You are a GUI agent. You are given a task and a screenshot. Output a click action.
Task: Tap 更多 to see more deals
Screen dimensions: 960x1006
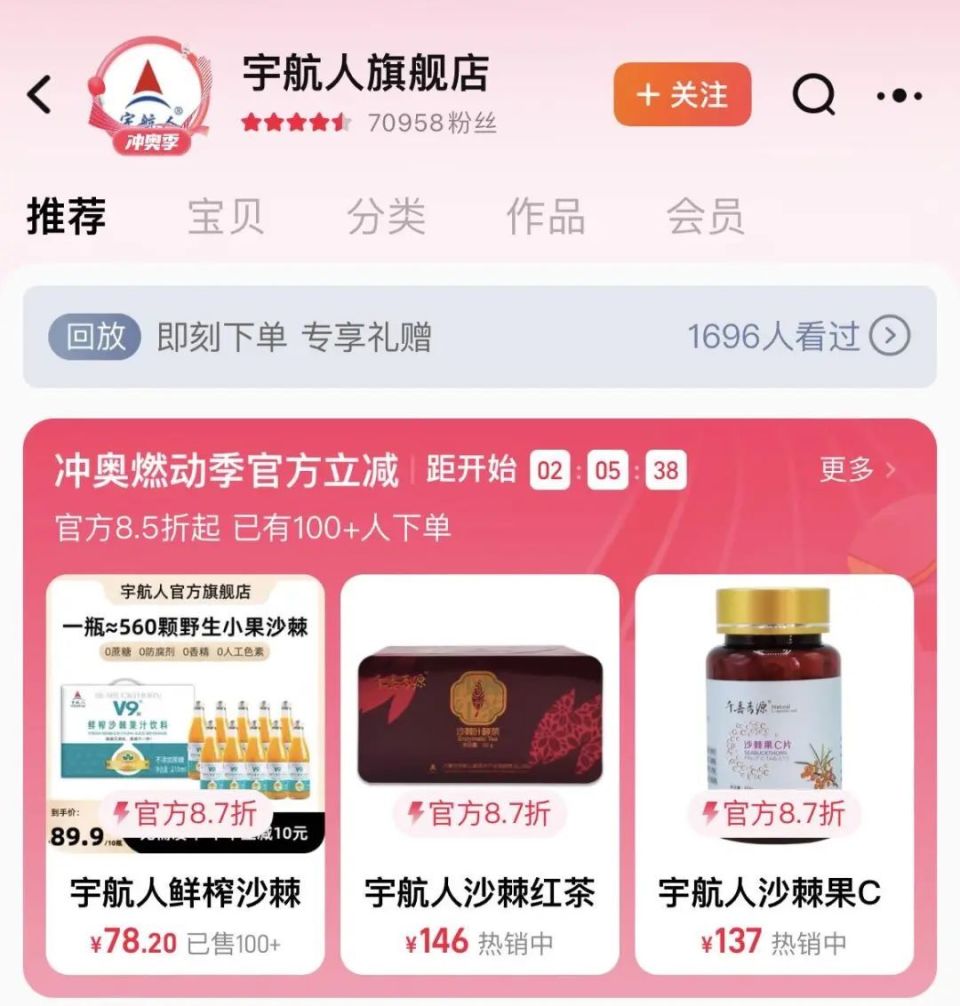[x=857, y=469]
